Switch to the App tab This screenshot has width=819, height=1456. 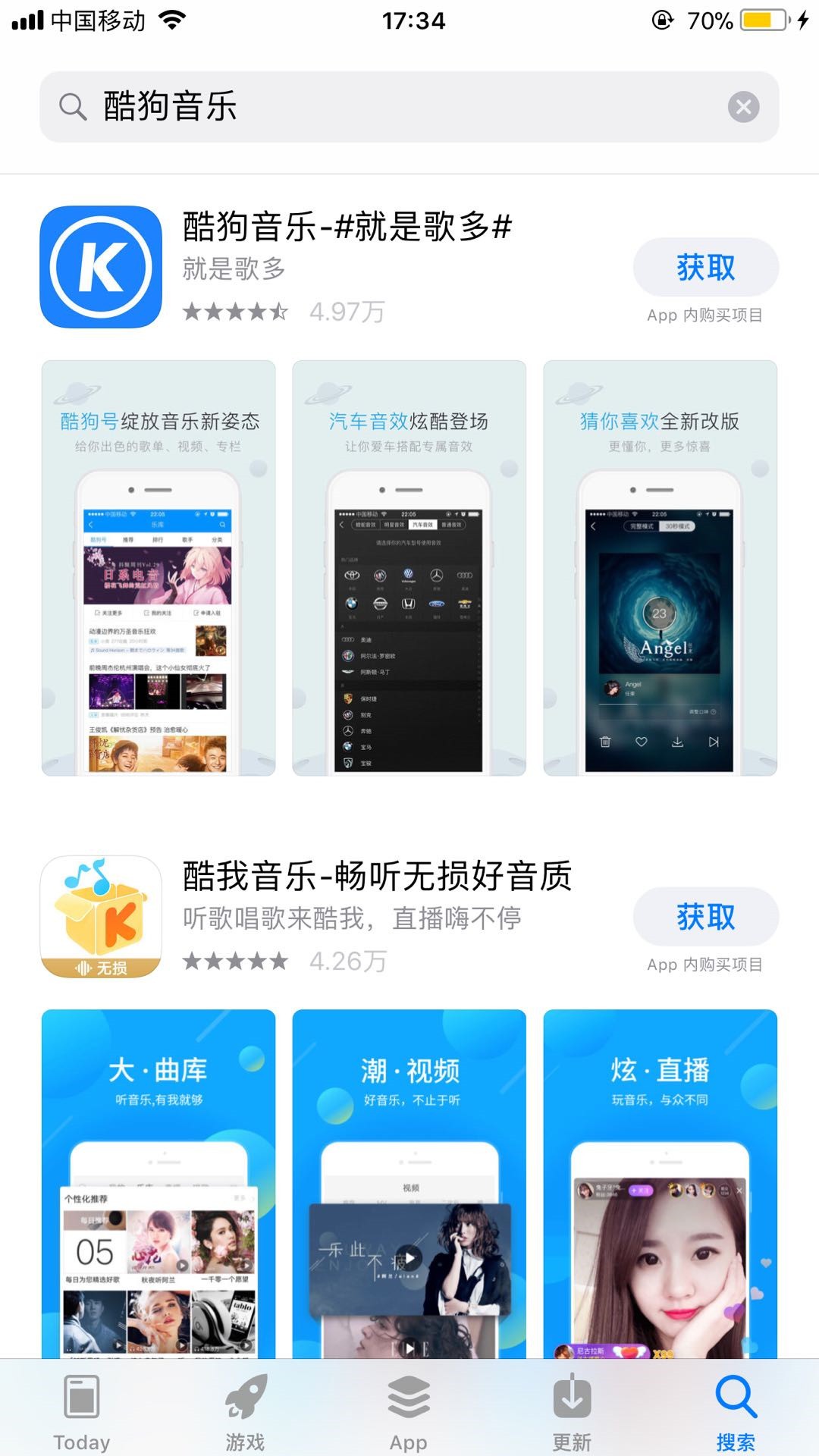(x=409, y=1410)
